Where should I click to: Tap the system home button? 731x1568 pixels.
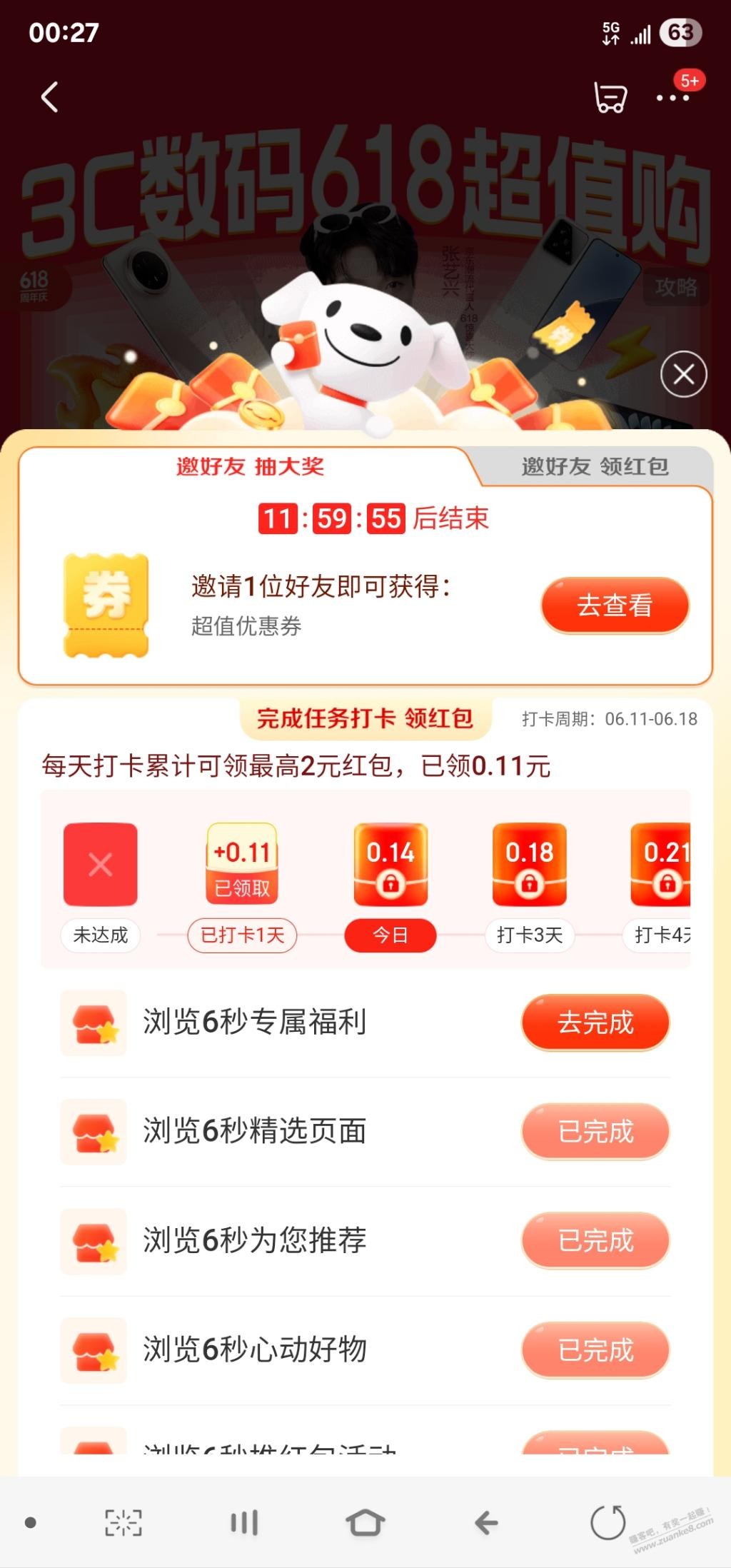tap(365, 1522)
